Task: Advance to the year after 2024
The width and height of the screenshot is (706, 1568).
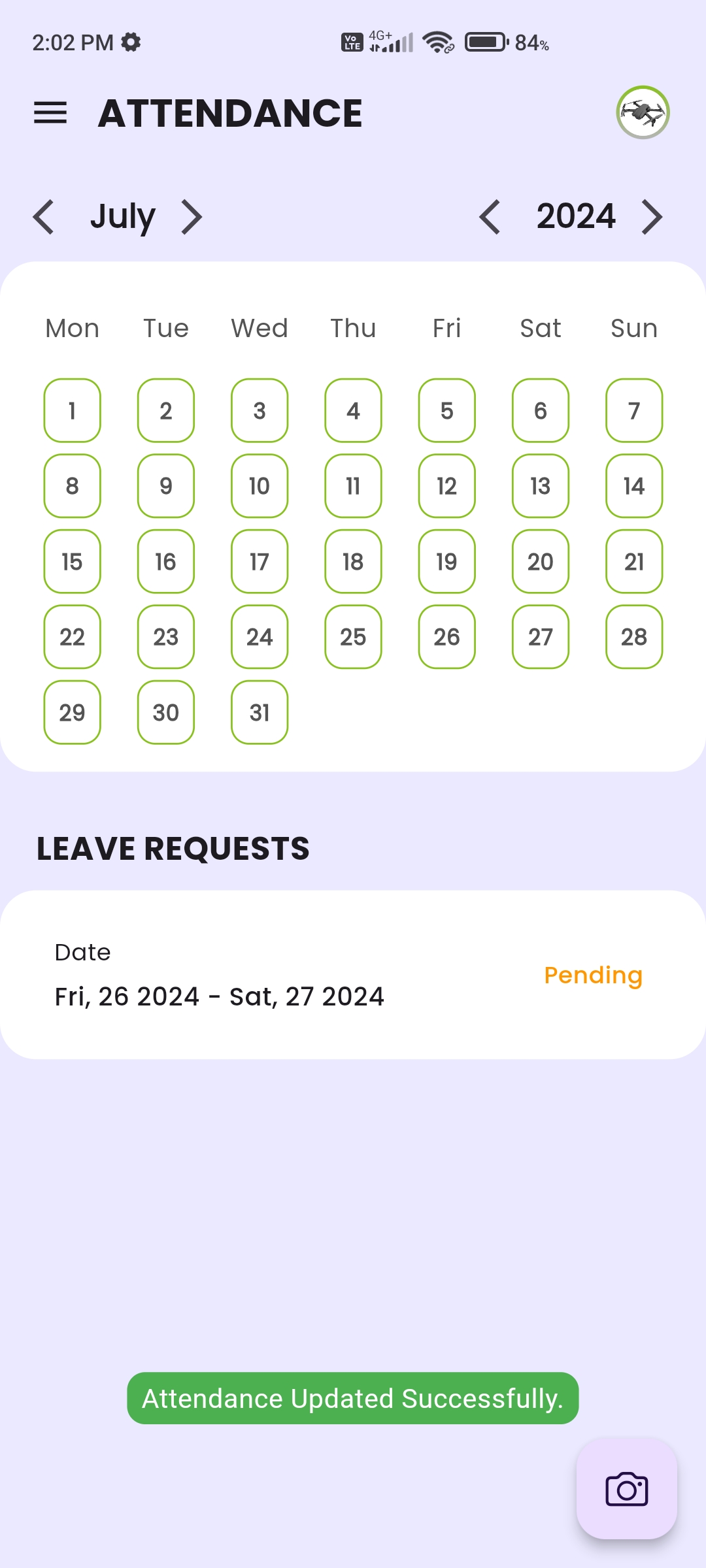Action: [652, 217]
